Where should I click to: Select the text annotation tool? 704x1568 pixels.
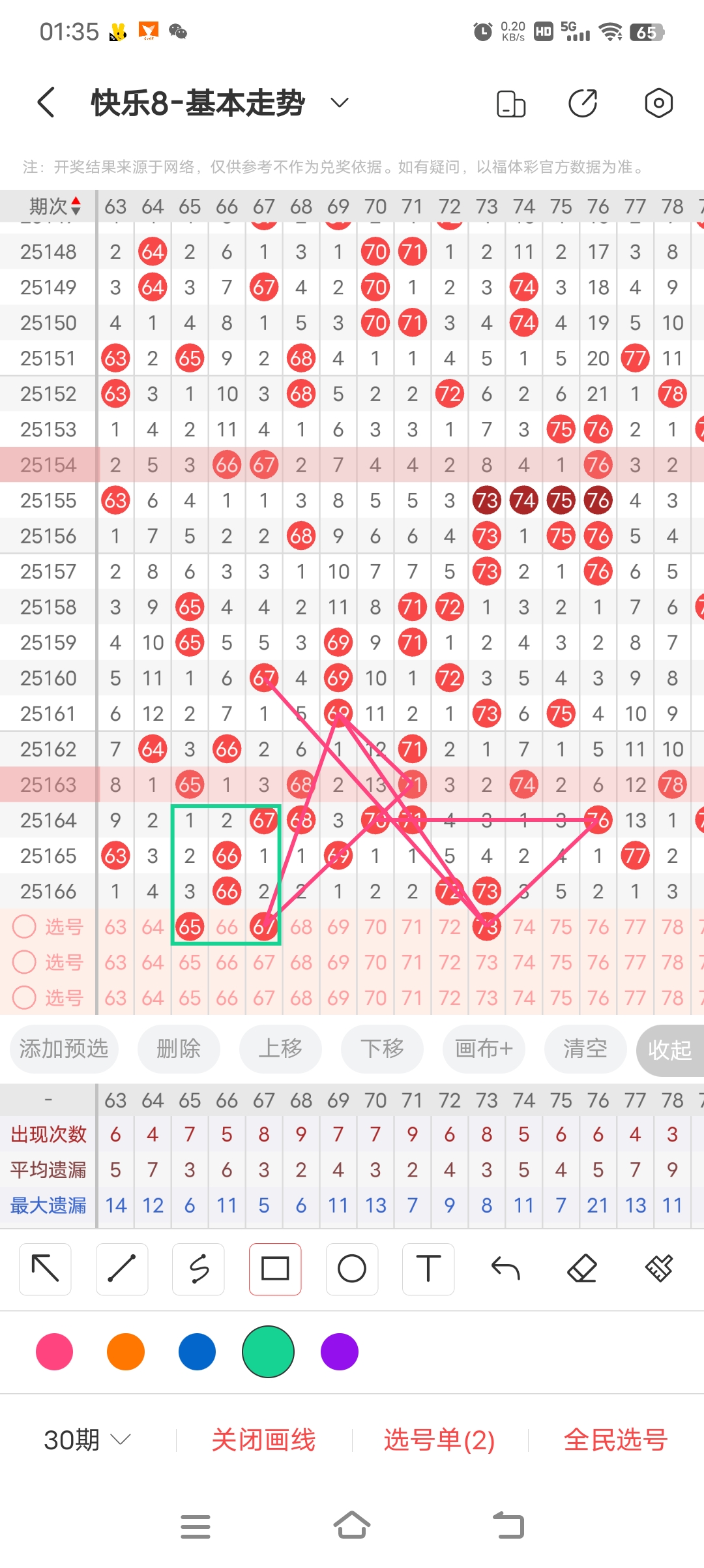coord(428,1269)
